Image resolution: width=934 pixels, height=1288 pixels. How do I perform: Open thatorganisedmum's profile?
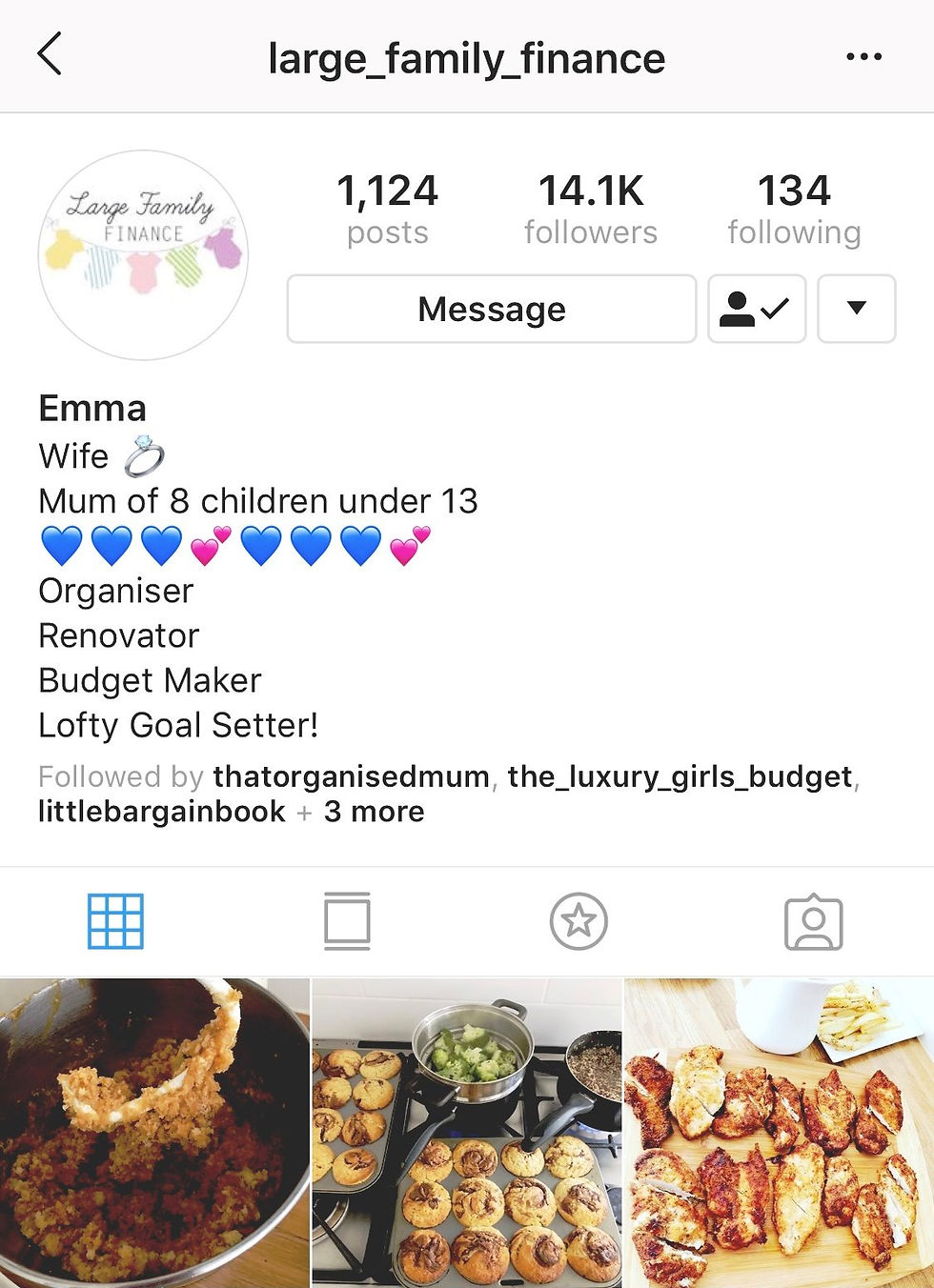click(x=351, y=776)
